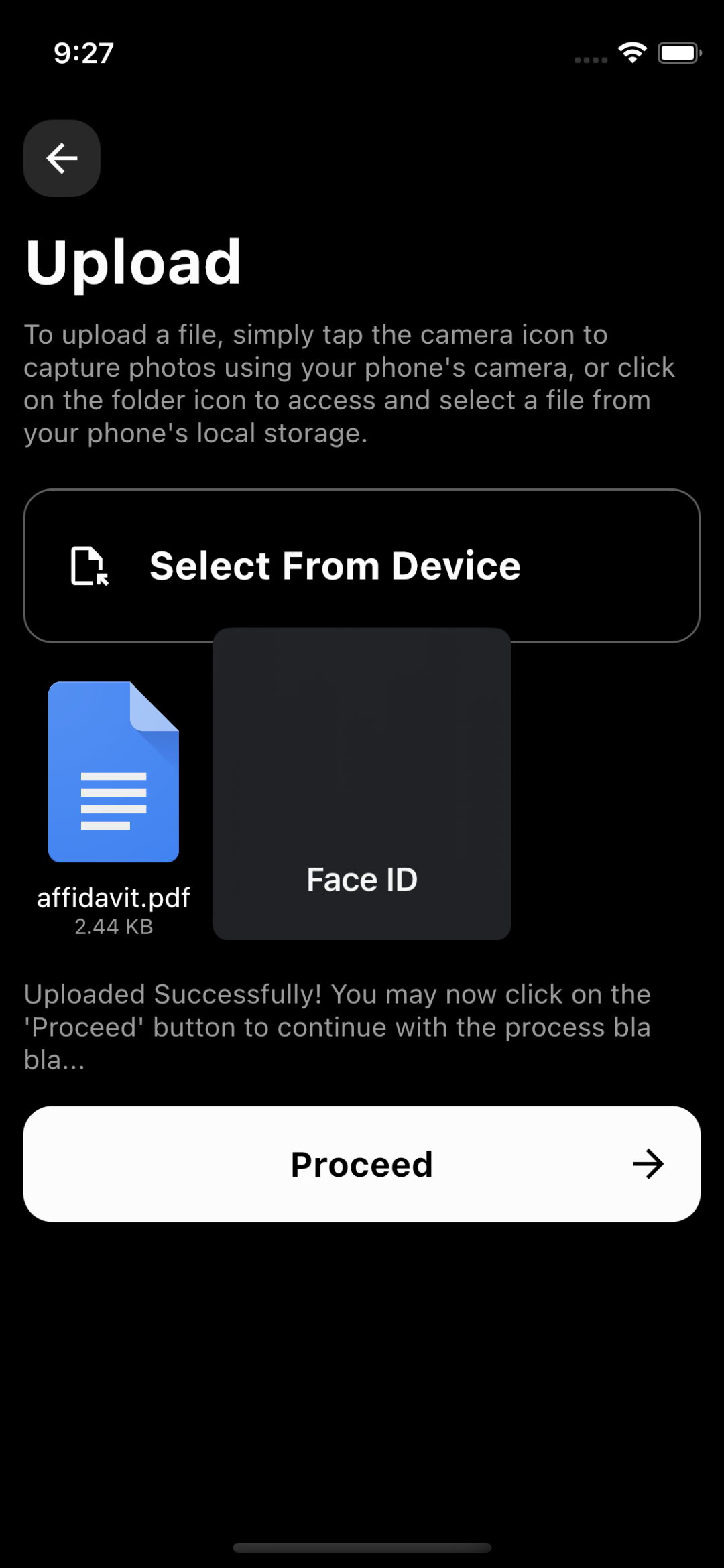Tap the Proceed button
The height and width of the screenshot is (1568, 724).
coord(362,1164)
